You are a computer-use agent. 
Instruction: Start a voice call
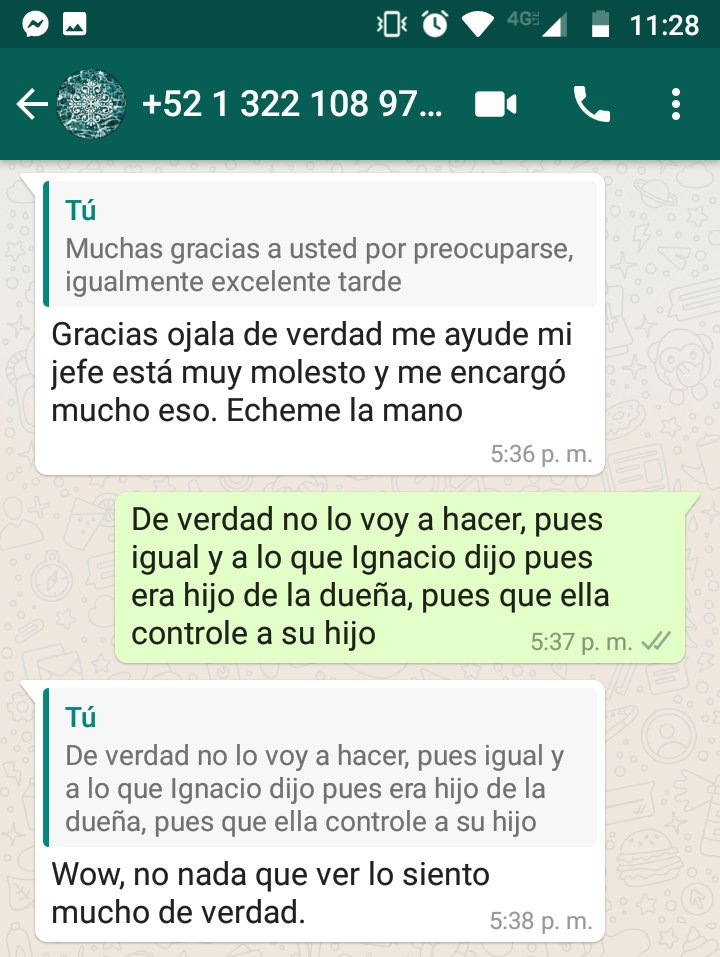point(591,105)
